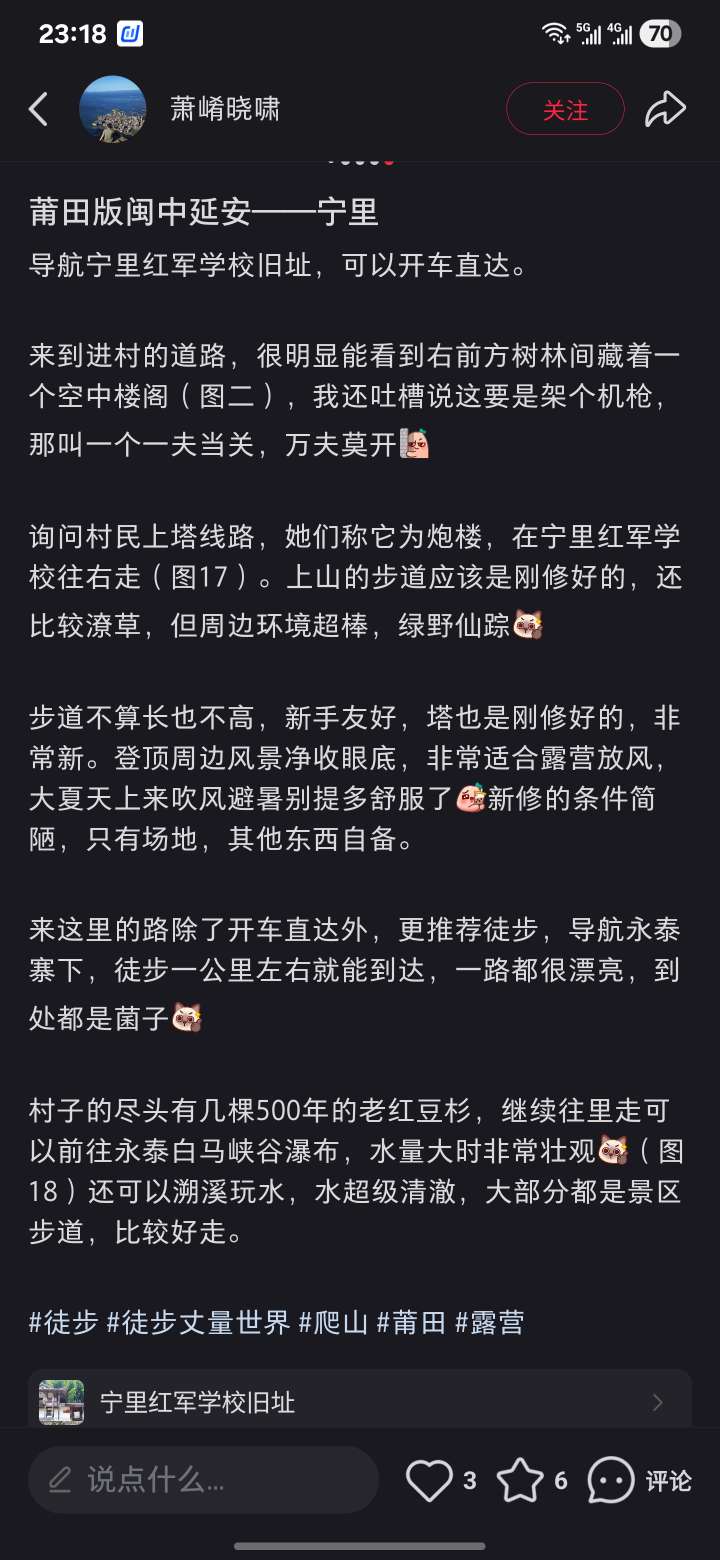Screen dimensions: 720x1560
Task: Open the 评论 comments section
Action: click(640, 1480)
